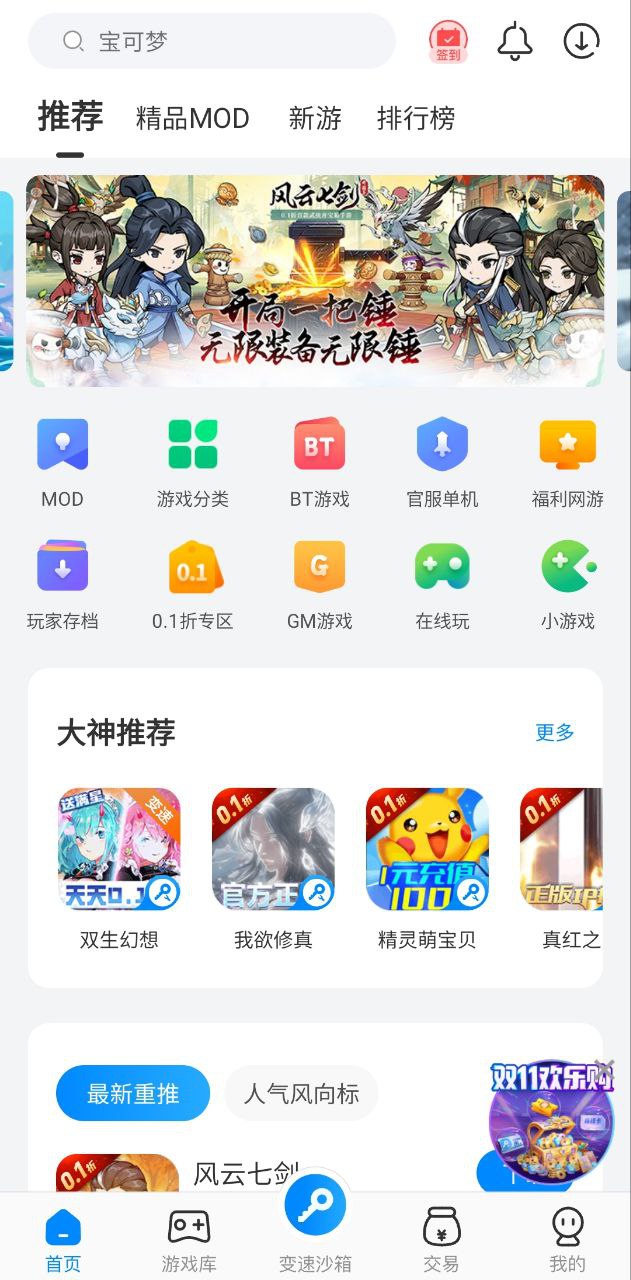This screenshot has width=631, height=1280.
Task: Switch to the 新游 tab
Action: (x=315, y=119)
